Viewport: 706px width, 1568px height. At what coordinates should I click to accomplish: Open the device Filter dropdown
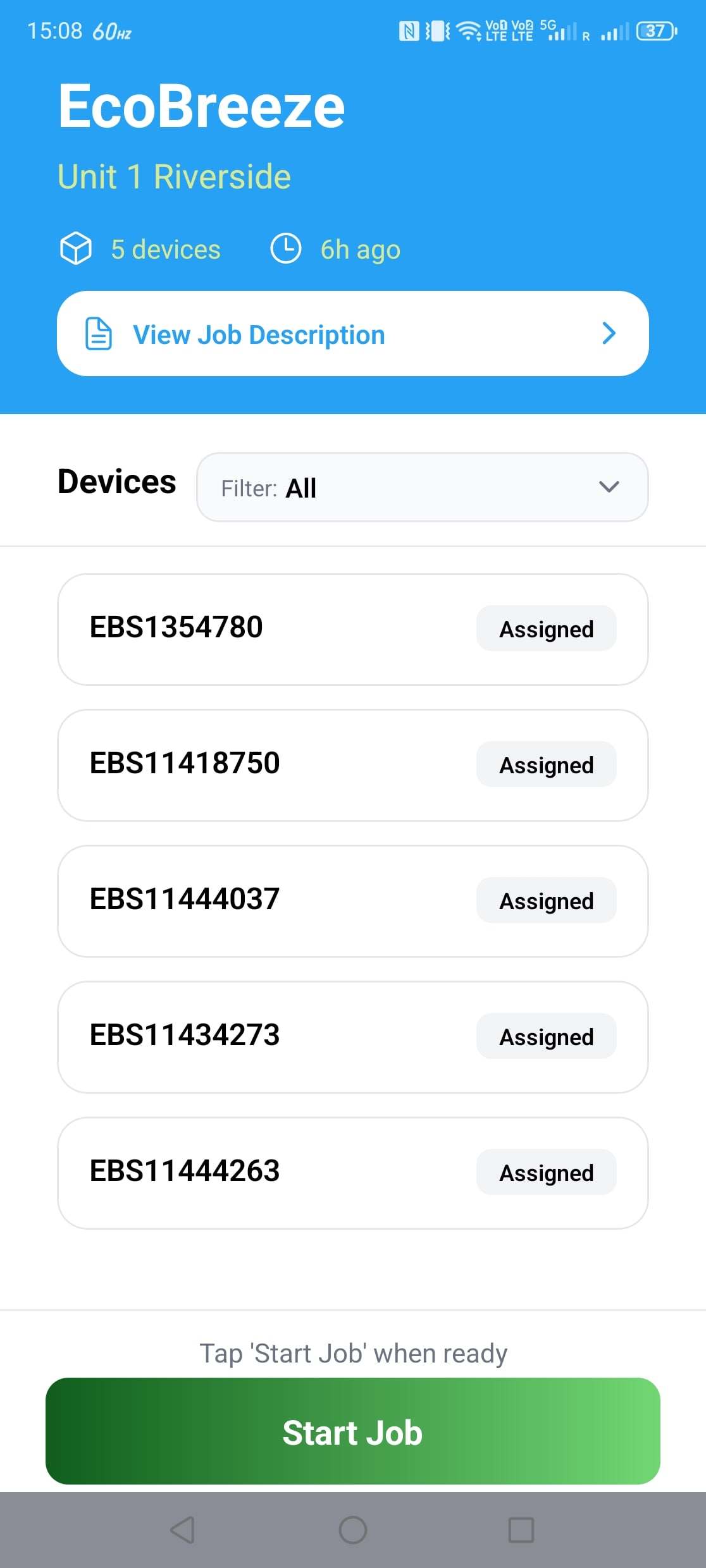(x=422, y=487)
